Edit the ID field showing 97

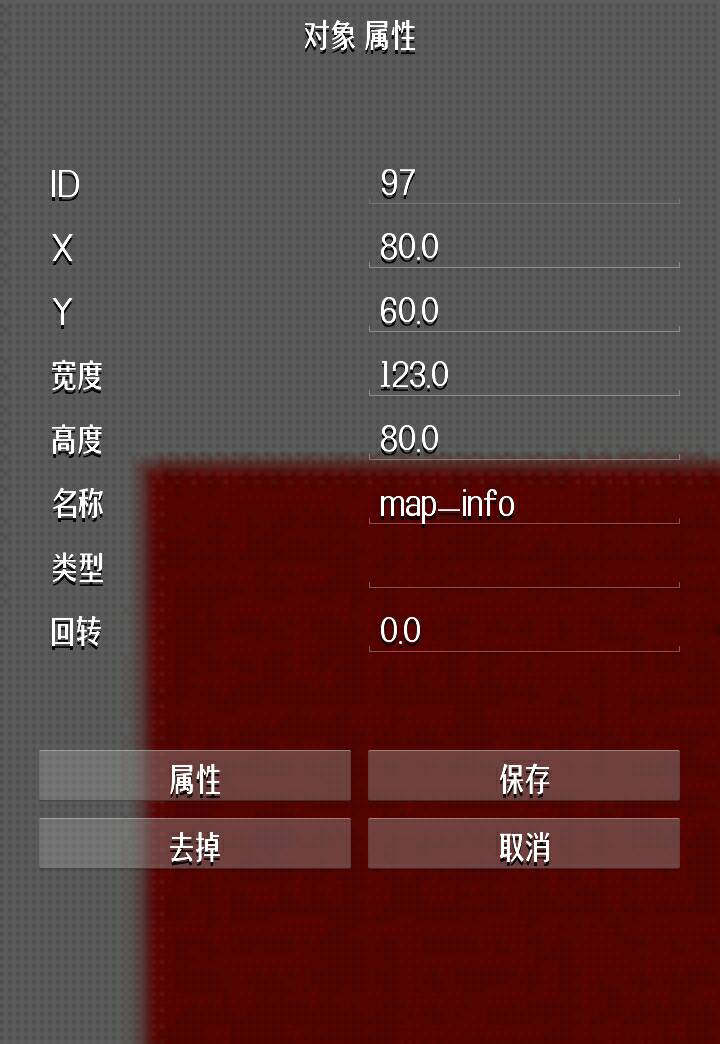point(523,184)
